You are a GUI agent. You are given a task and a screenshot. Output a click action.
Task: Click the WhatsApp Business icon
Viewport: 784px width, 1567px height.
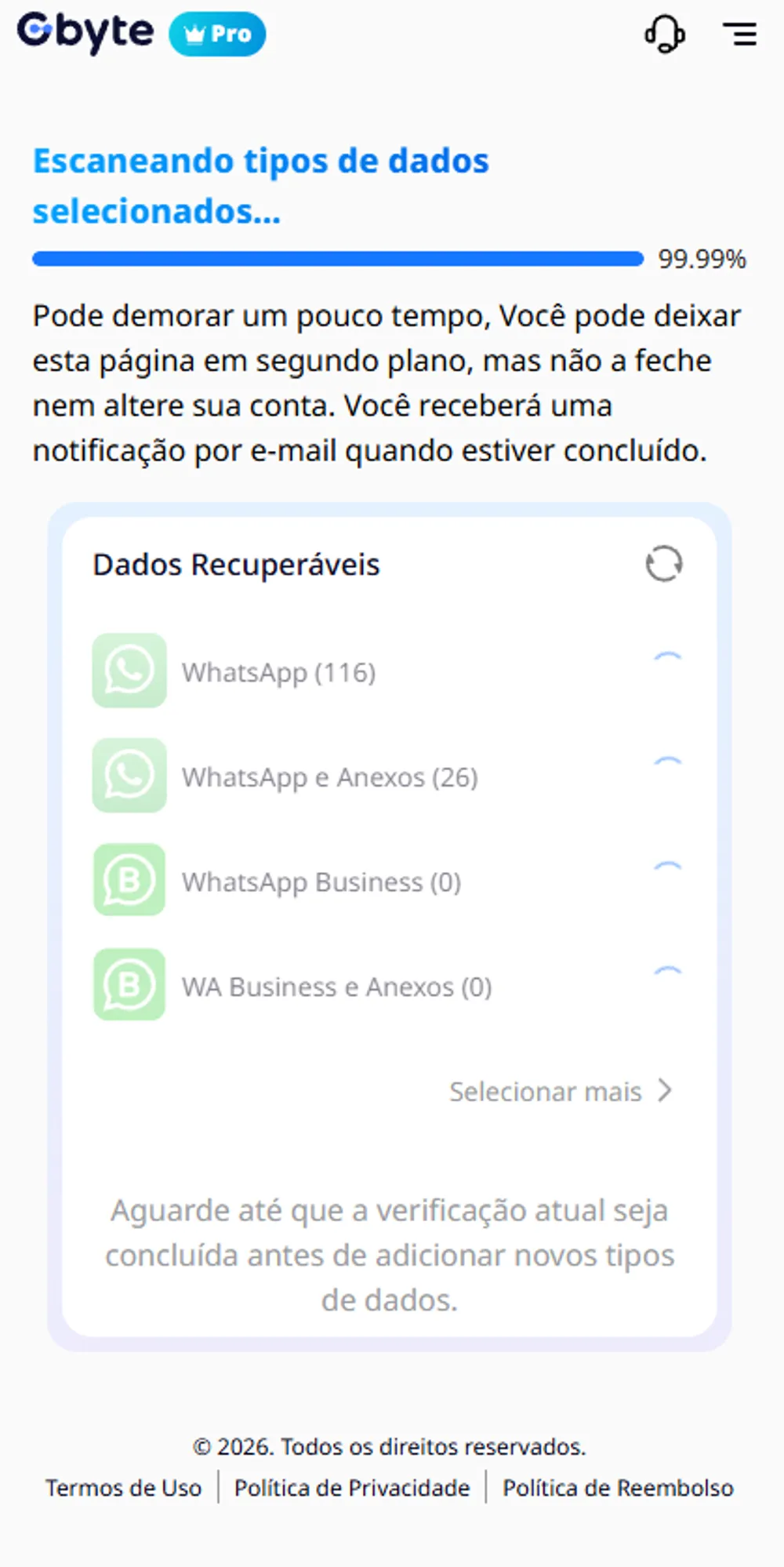(x=129, y=880)
